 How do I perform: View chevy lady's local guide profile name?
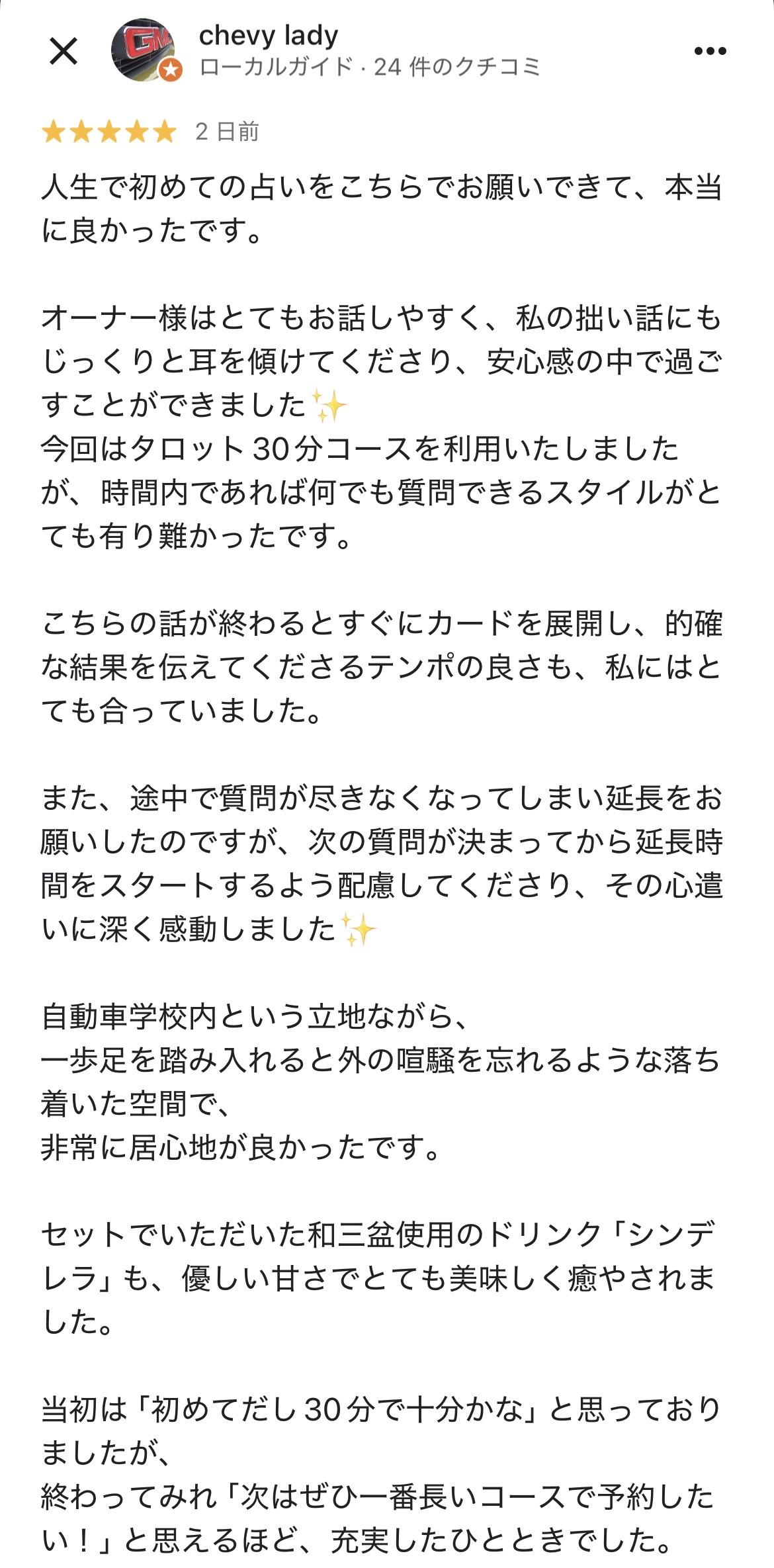click(268, 35)
